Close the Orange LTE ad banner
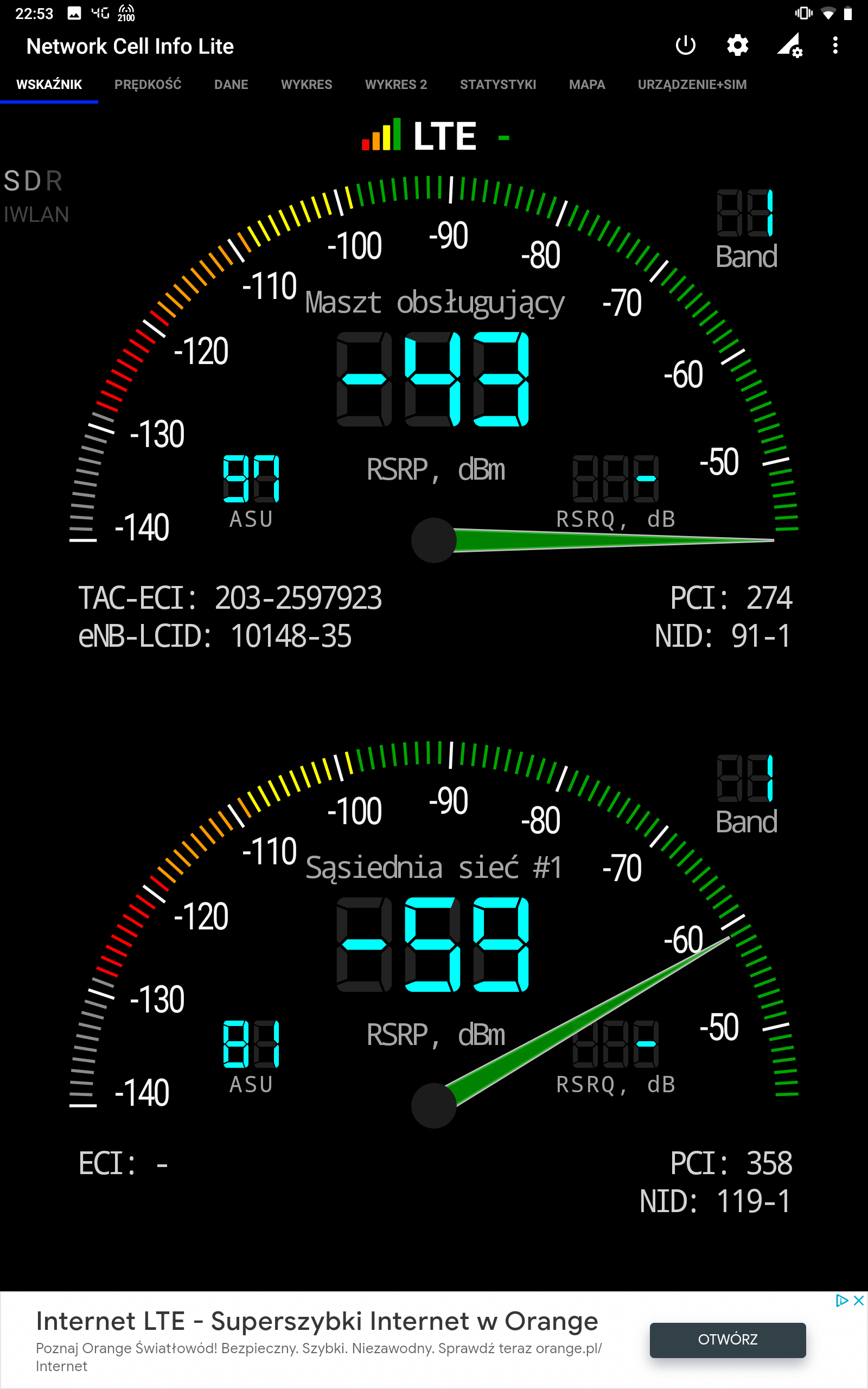The height and width of the screenshot is (1389, 868). point(859,1300)
